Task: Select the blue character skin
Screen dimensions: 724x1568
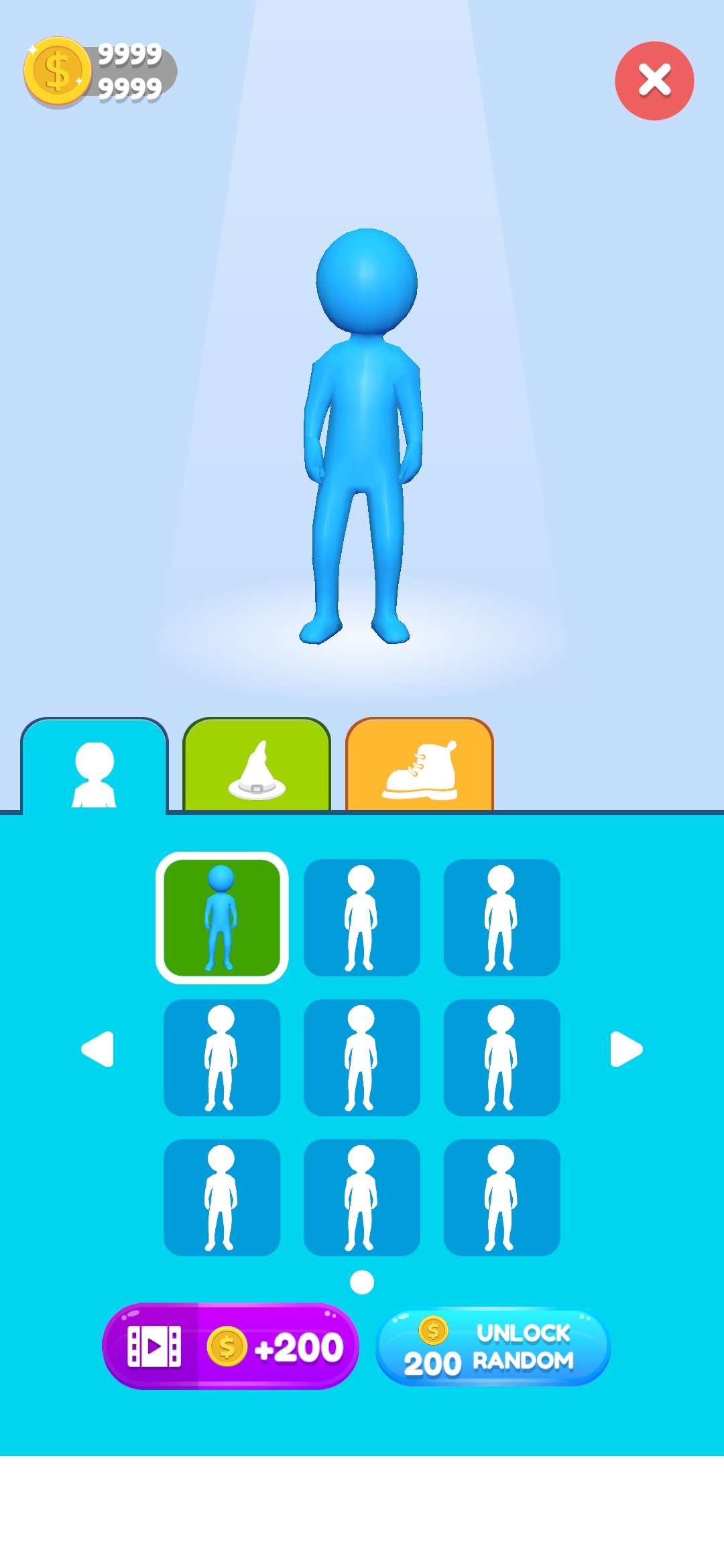Action: 222,917
